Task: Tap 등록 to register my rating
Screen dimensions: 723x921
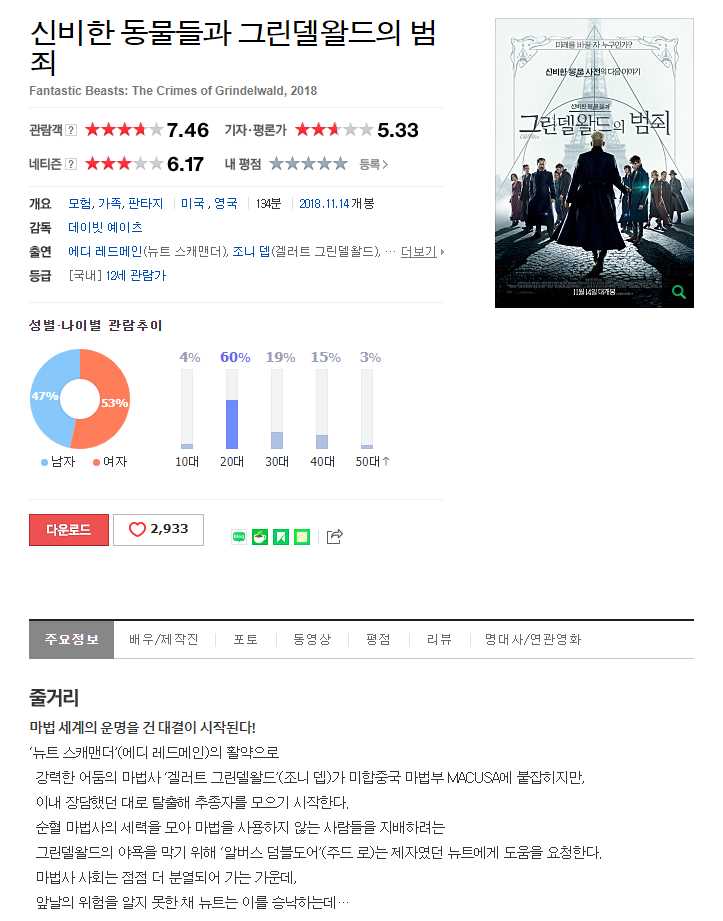Action: tap(372, 164)
